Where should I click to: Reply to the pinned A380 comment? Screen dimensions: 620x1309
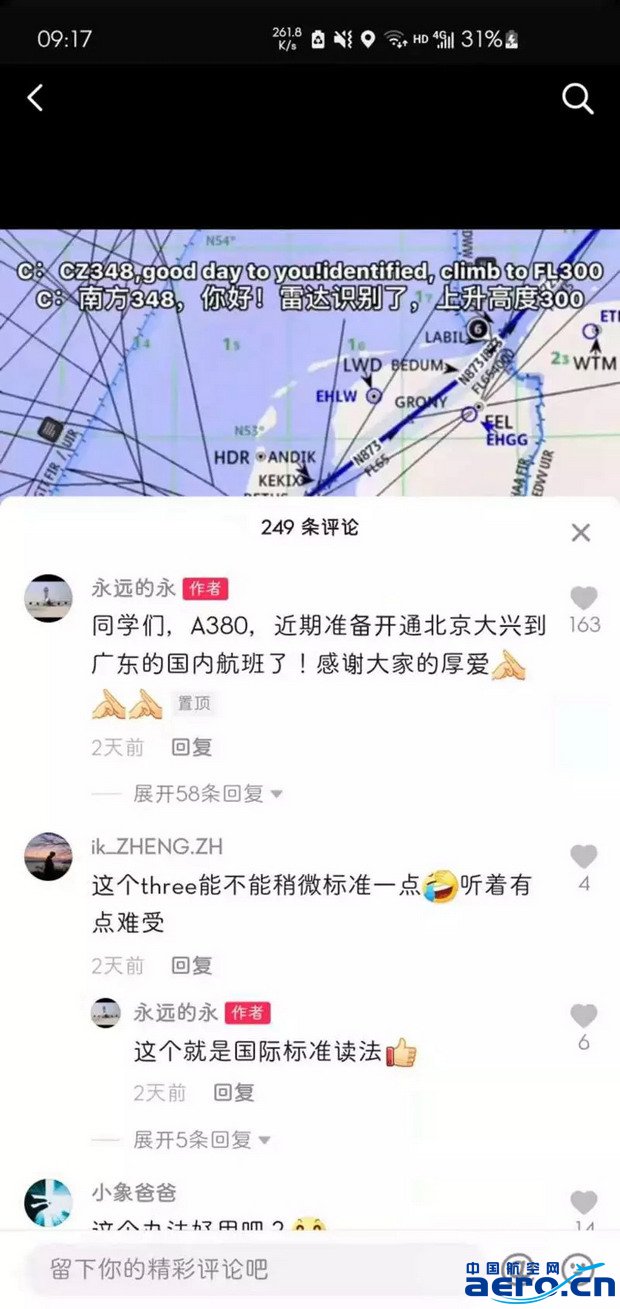(x=191, y=747)
